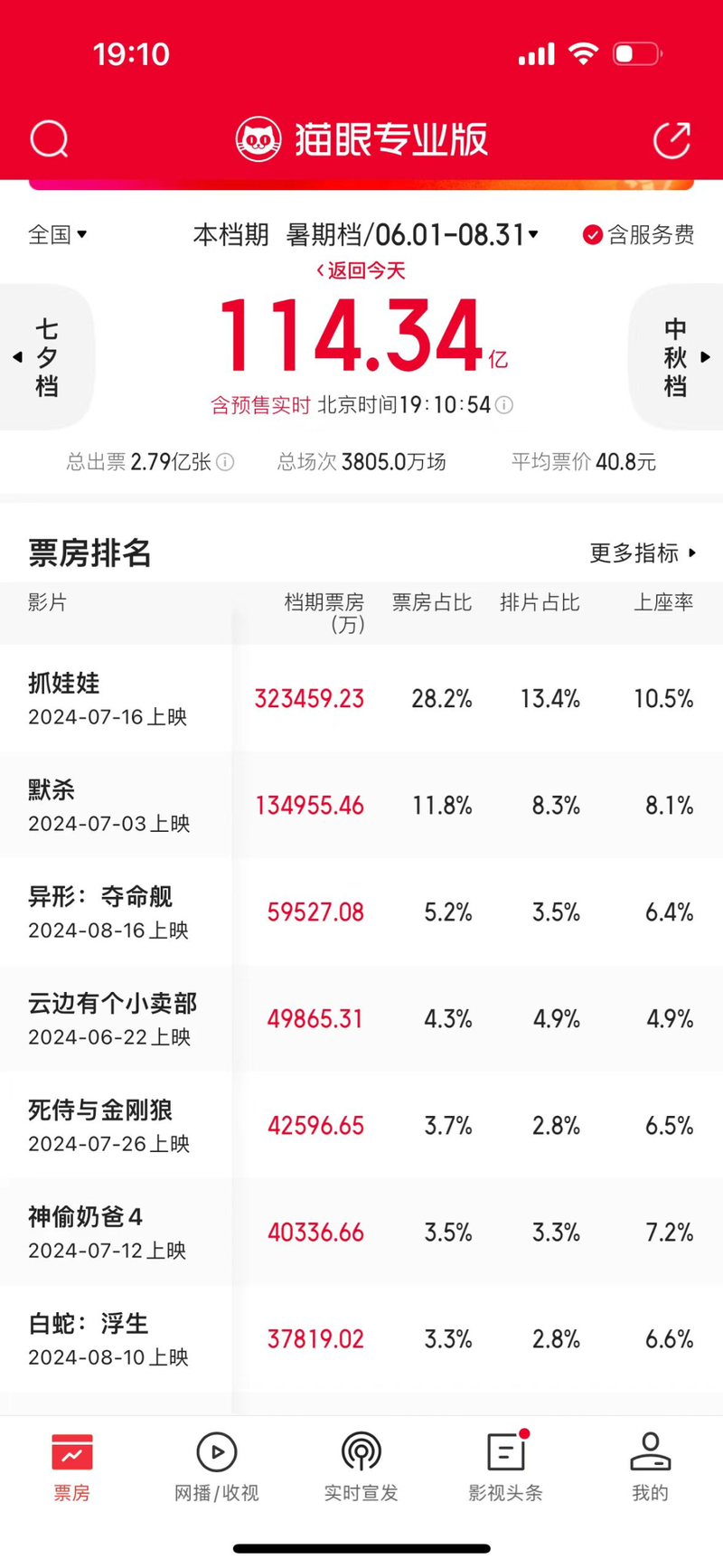723x1568 pixels.
Task: Switch to the 七夕档 period
Action: point(45,357)
